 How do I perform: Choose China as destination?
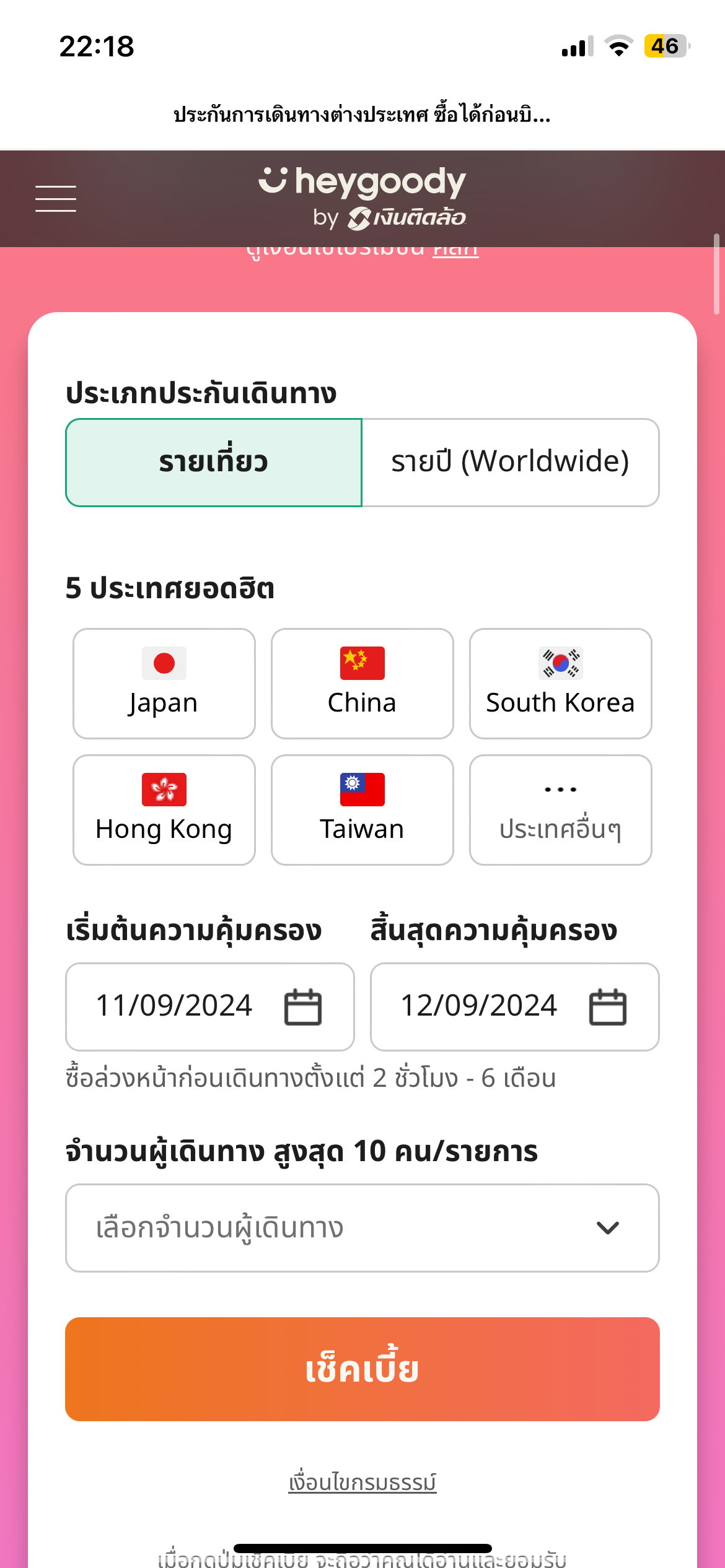click(362, 684)
